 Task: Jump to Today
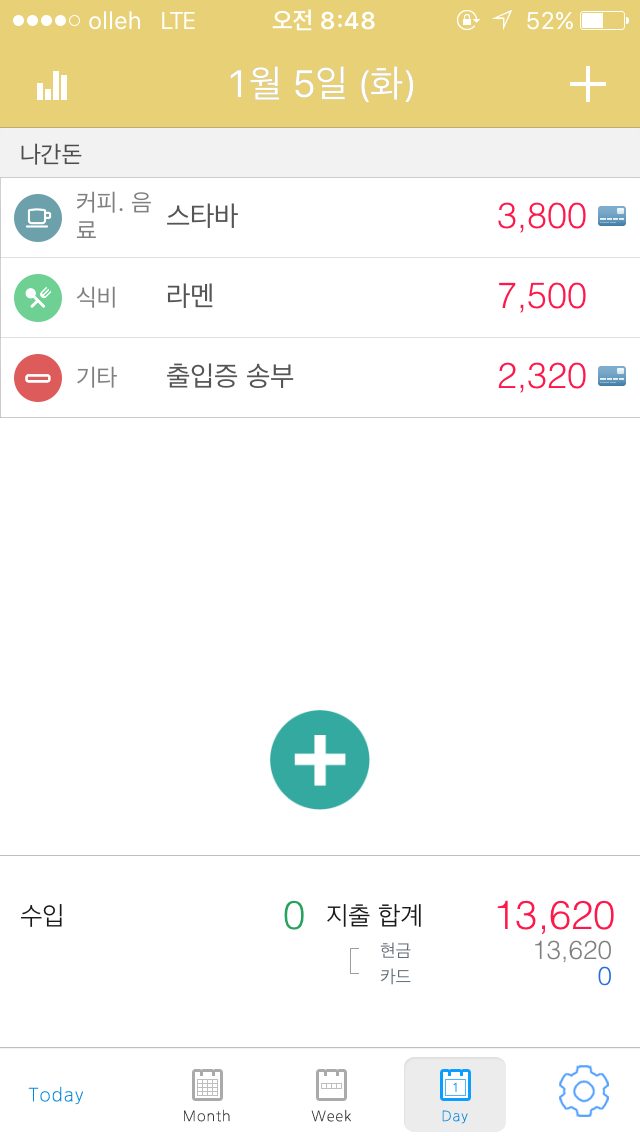(x=56, y=1095)
